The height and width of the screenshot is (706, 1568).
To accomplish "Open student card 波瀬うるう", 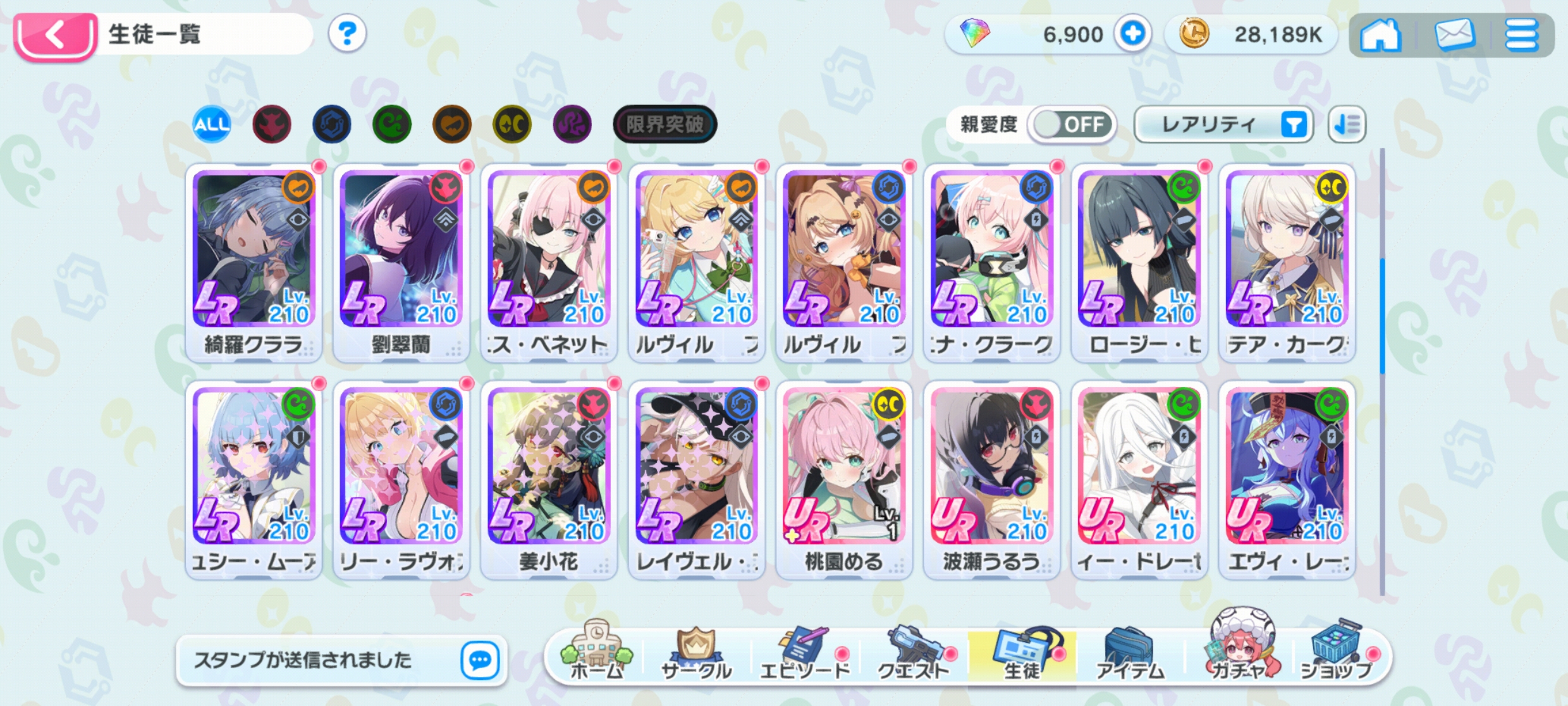I will (x=991, y=480).
